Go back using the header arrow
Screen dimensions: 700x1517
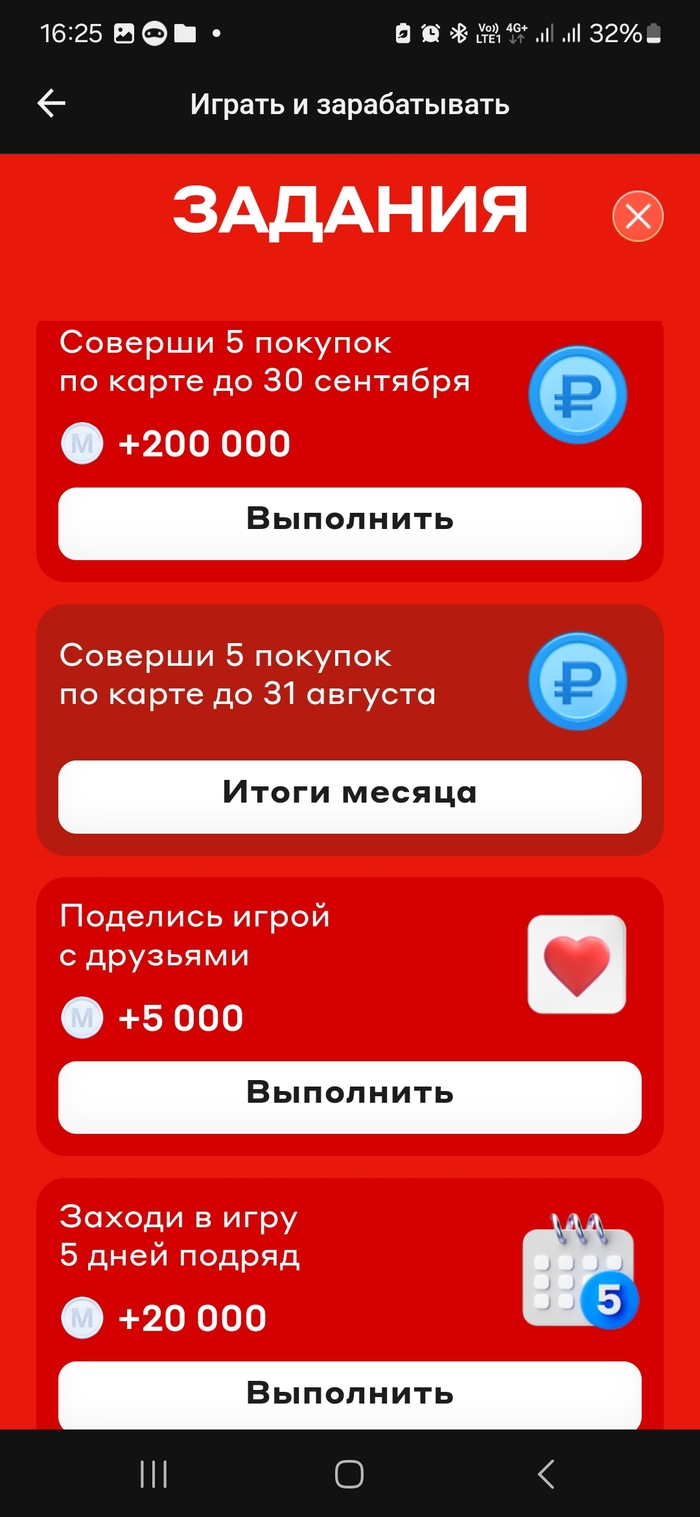51,104
